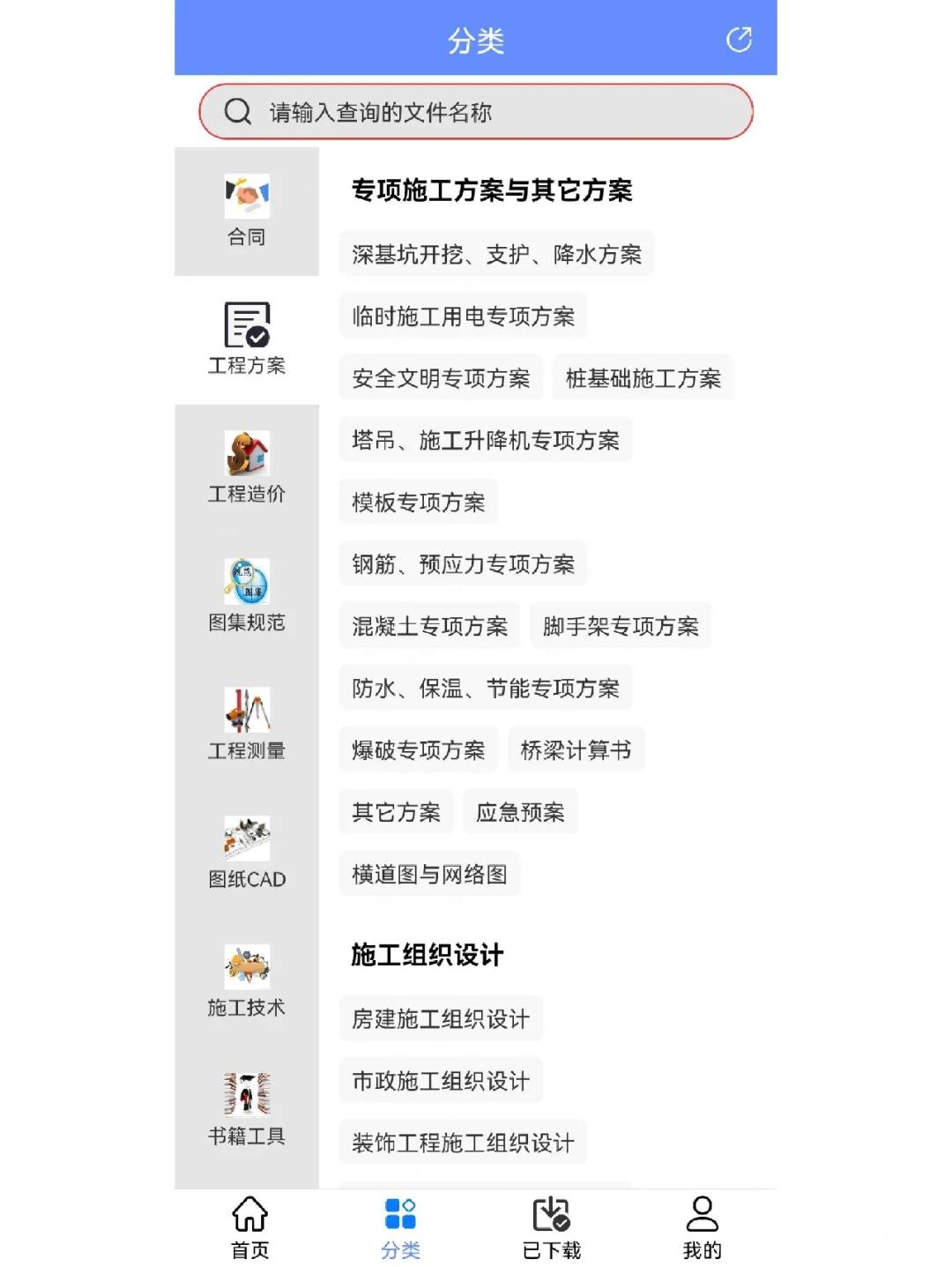Tap the 应急预案 chip

click(x=520, y=812)
